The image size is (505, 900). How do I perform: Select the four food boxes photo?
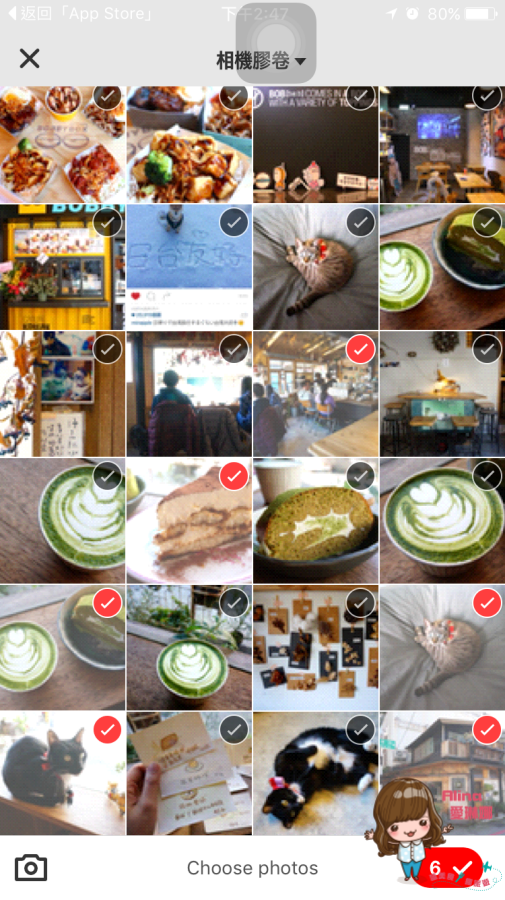[x=63, y=144]
